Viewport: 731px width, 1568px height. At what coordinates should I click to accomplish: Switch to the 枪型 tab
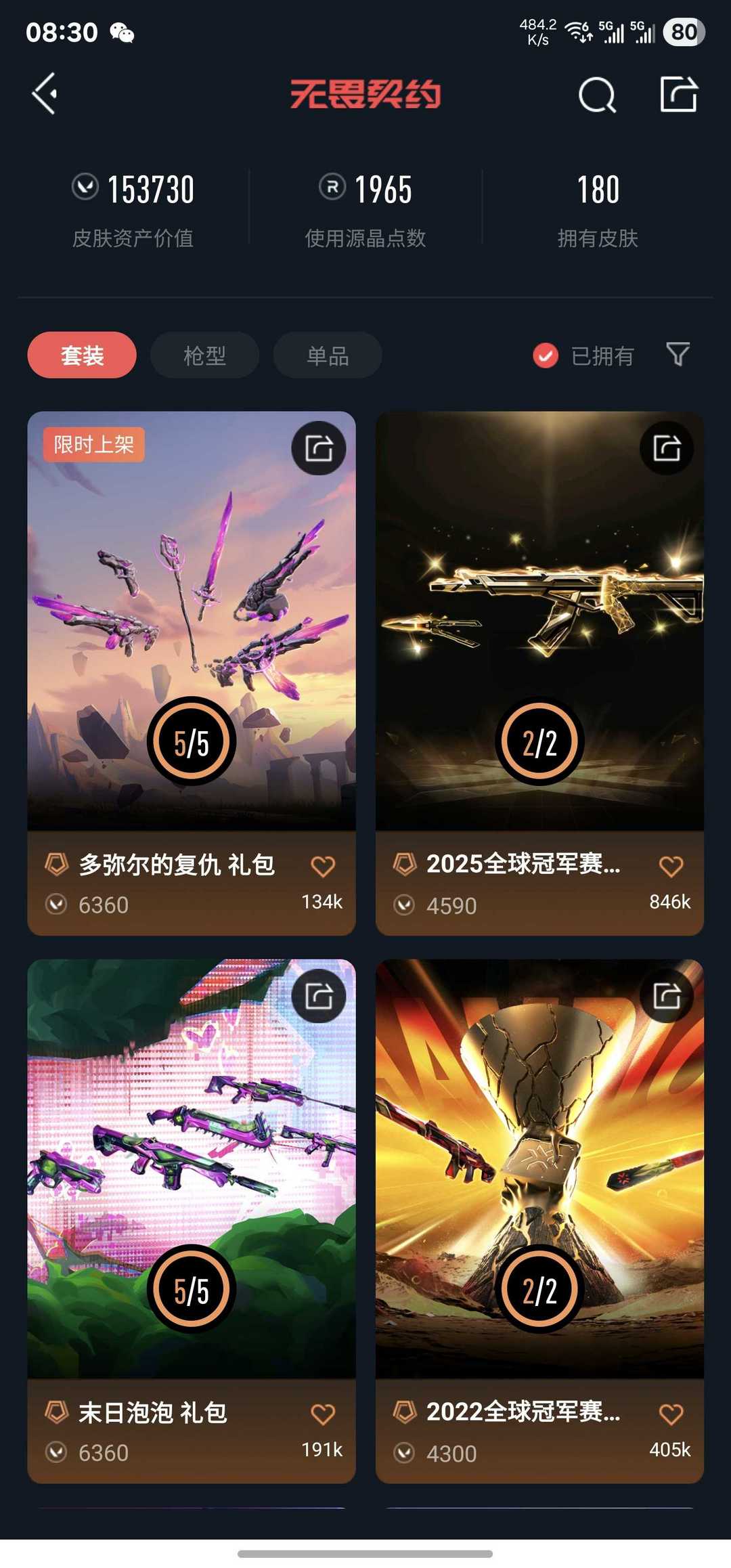click(x=204, y=355)
